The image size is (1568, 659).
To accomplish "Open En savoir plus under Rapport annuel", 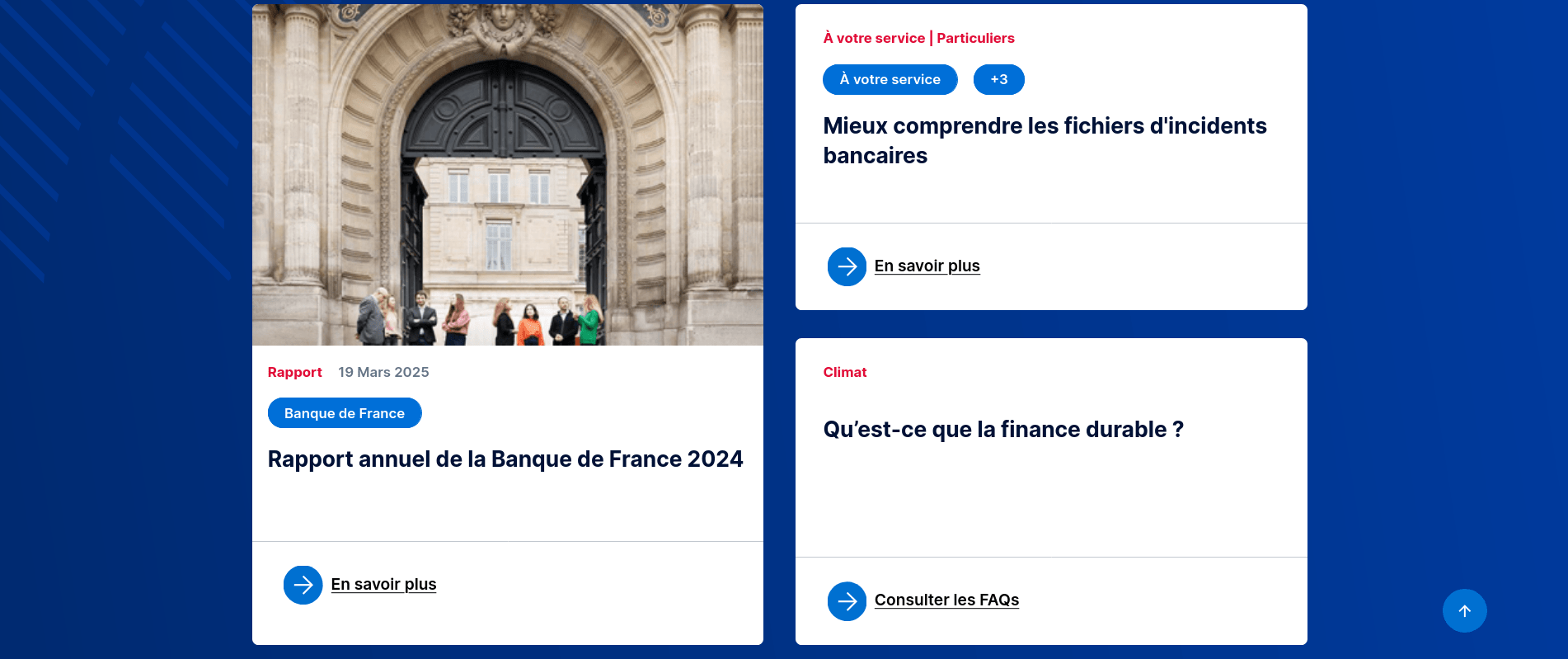I will click(383, 585).
